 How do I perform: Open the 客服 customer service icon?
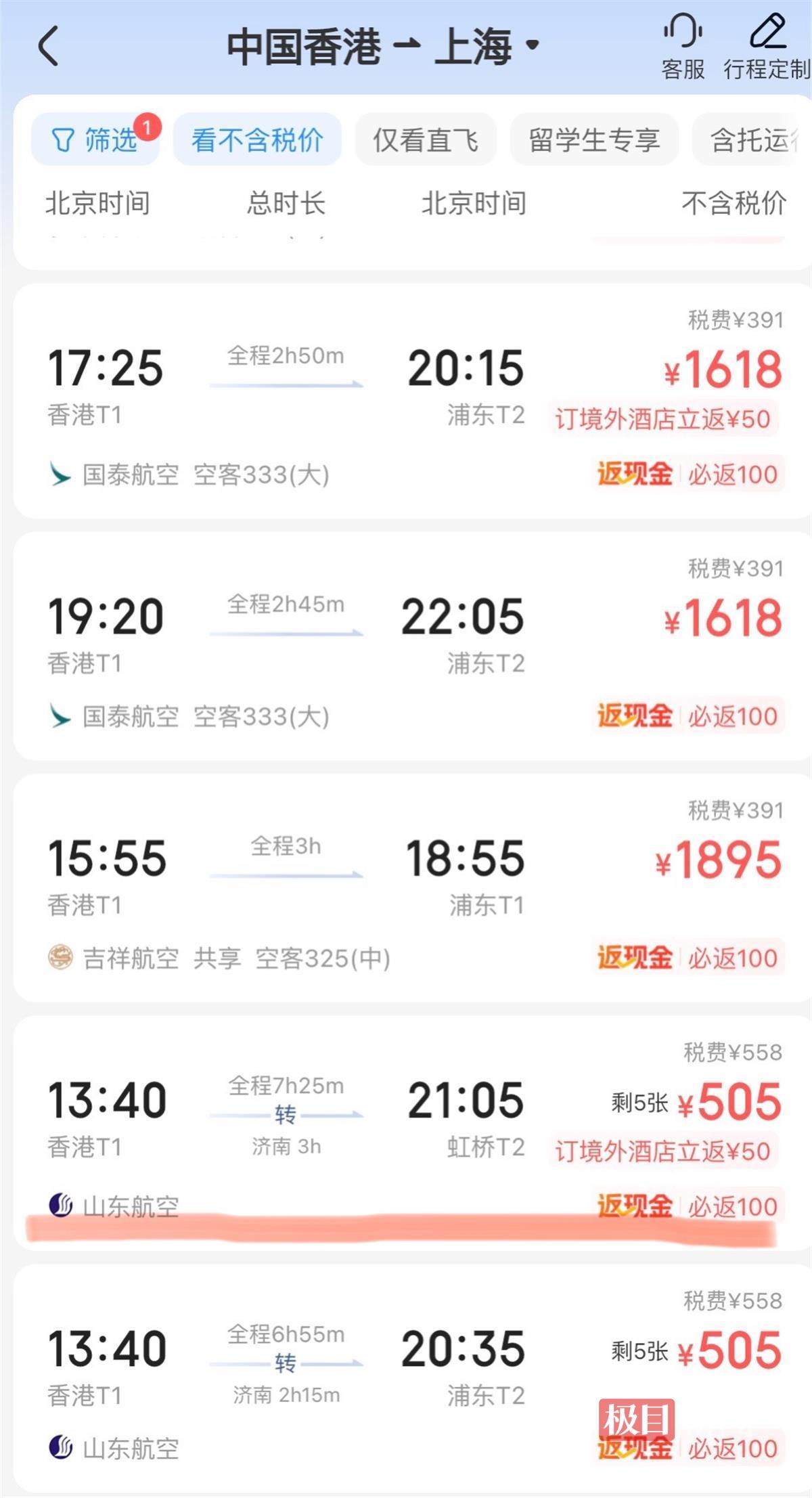point(683,47)
